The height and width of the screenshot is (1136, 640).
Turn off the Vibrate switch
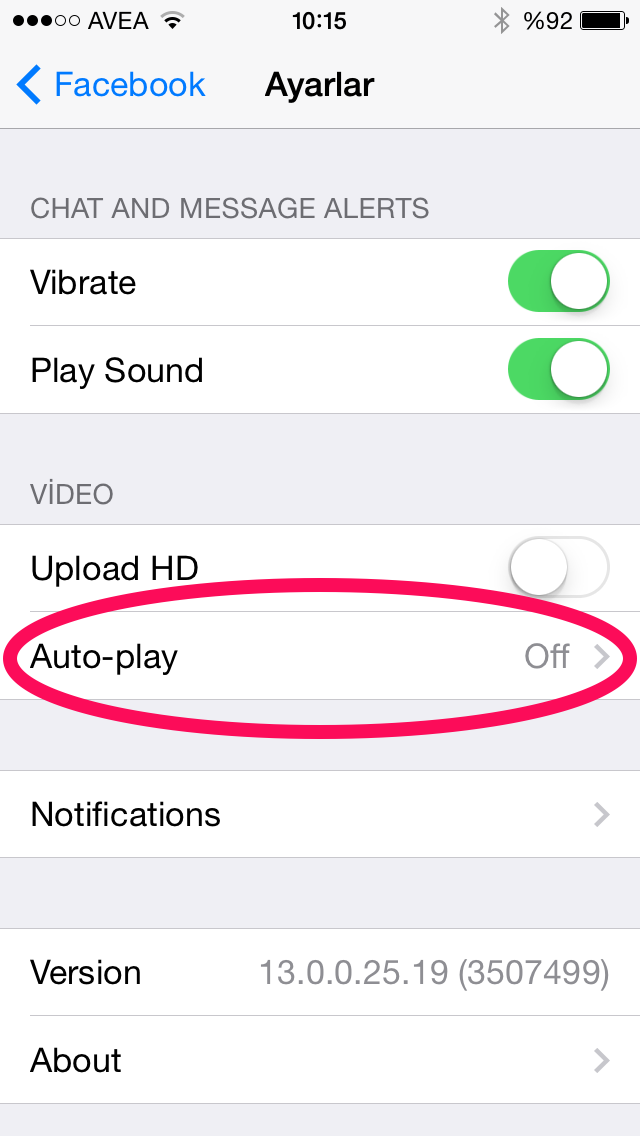559,281
